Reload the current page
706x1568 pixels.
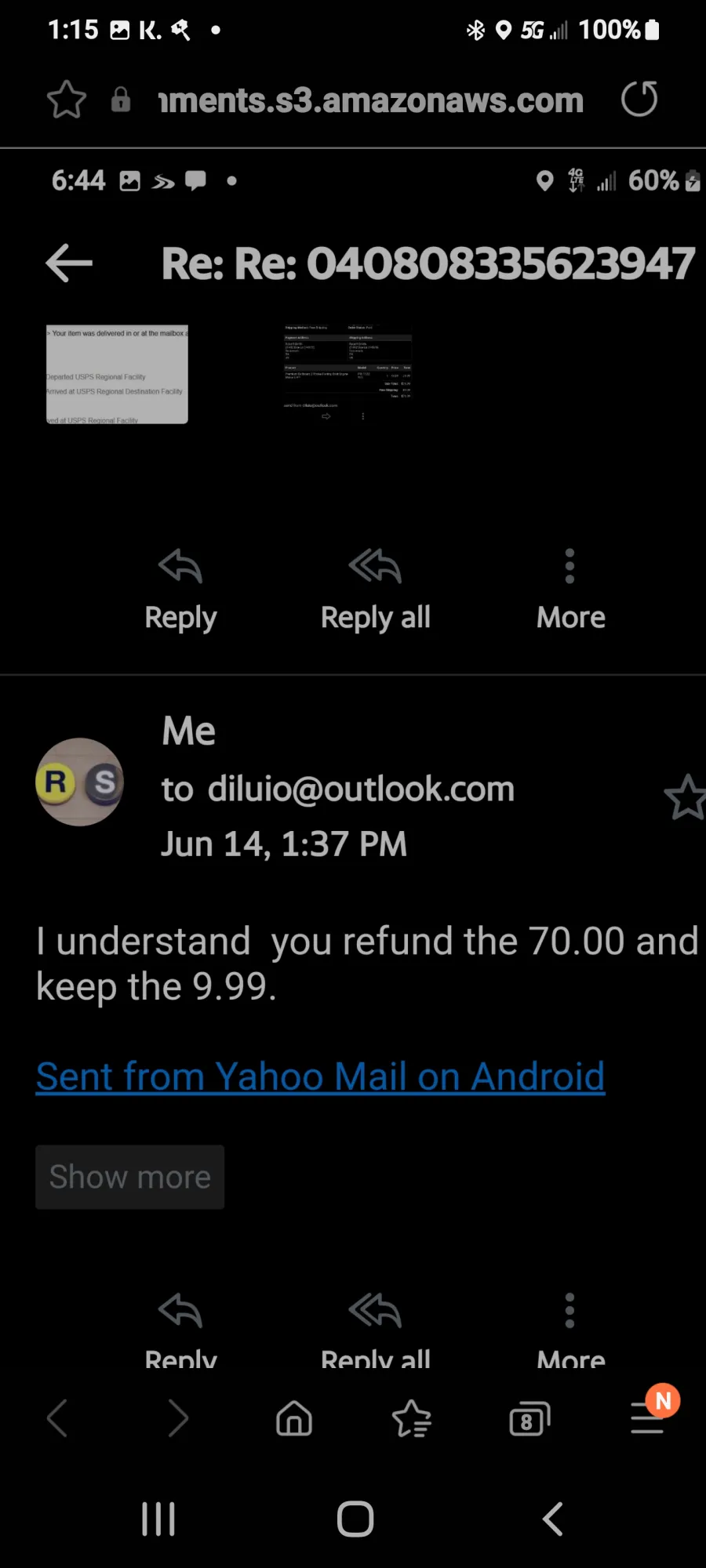coord(639,99)
